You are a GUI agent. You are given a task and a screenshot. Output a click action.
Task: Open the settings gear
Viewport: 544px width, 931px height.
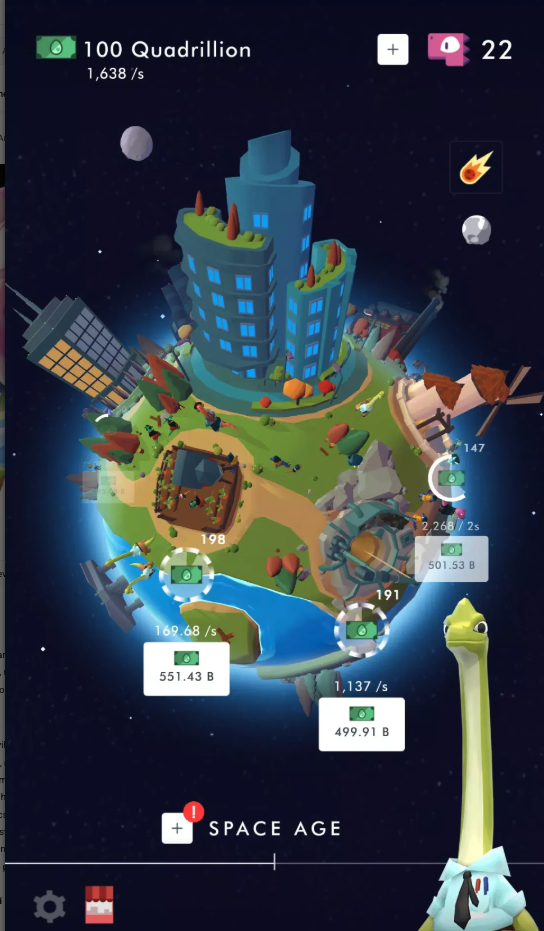point(49,906)
